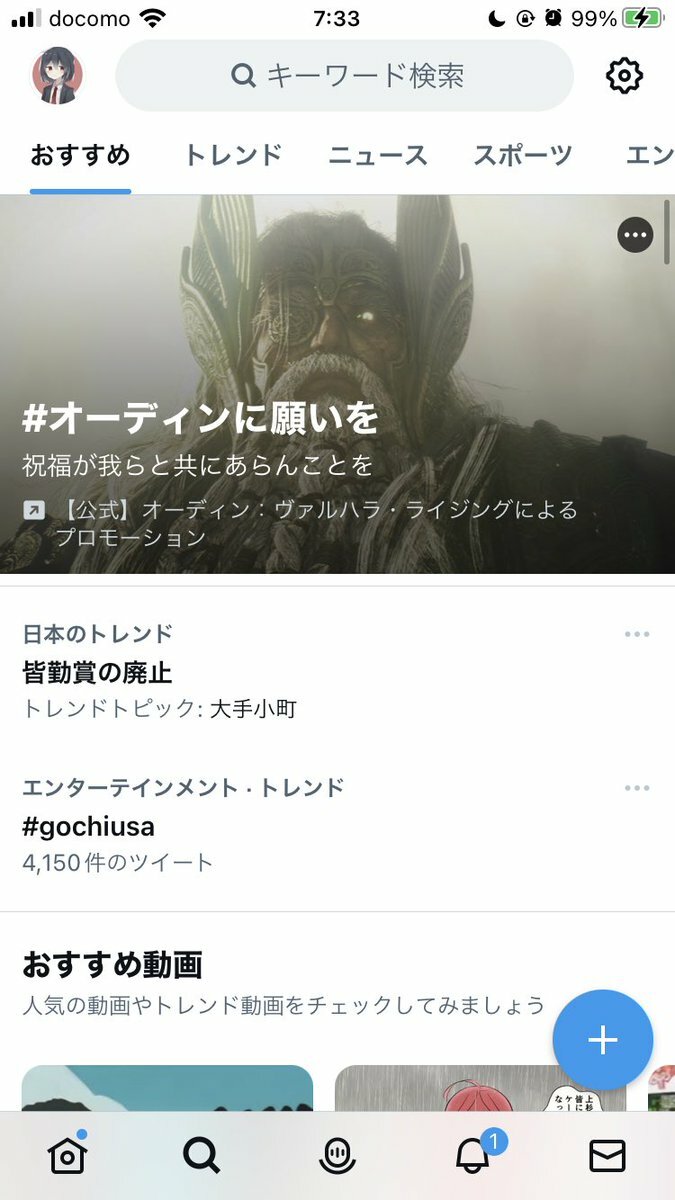Select the スポーツ tab

click(x=523, y=155)
